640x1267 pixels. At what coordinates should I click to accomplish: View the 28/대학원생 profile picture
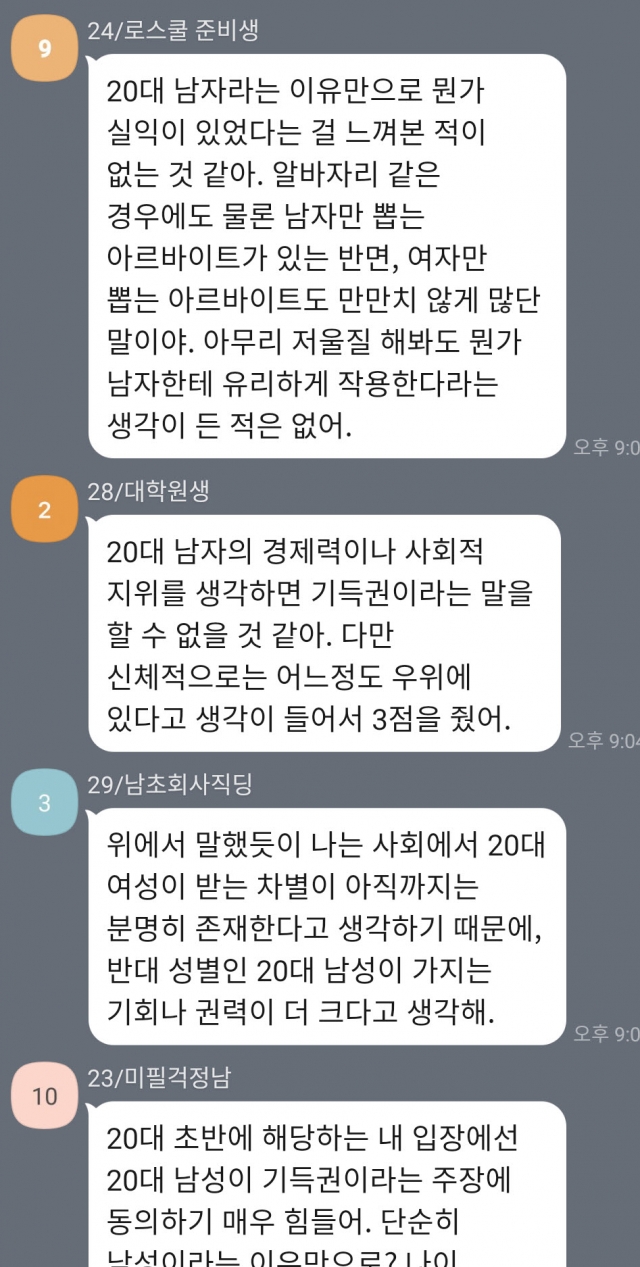click(x=44, y=510)
